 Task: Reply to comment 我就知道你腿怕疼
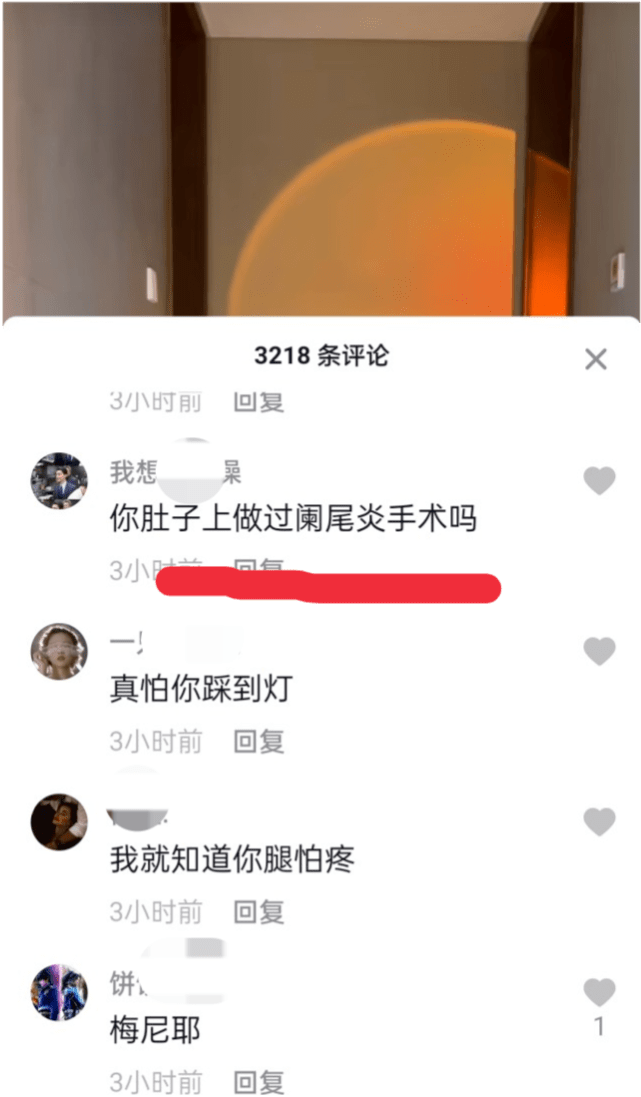click(x=259, y=911)
